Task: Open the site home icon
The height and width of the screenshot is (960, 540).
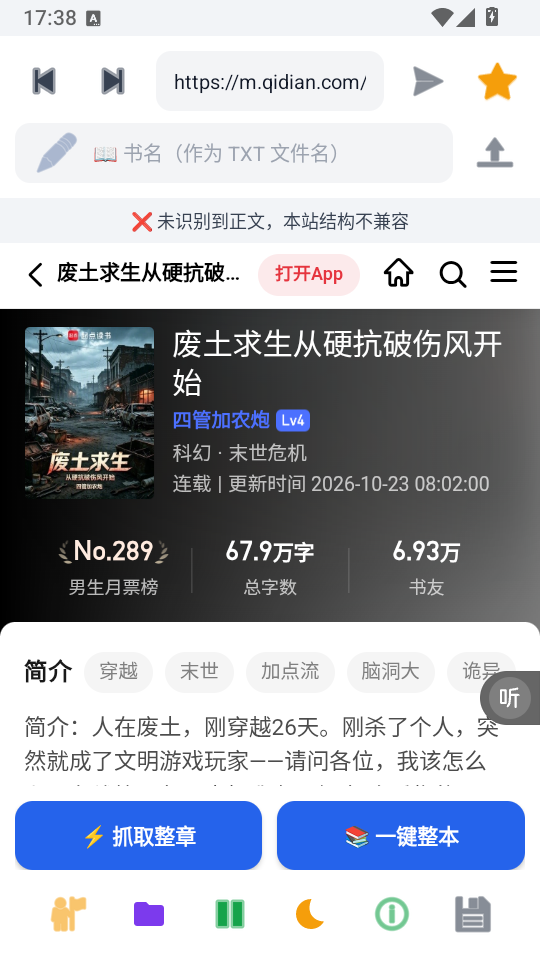Action: (399, 273)
